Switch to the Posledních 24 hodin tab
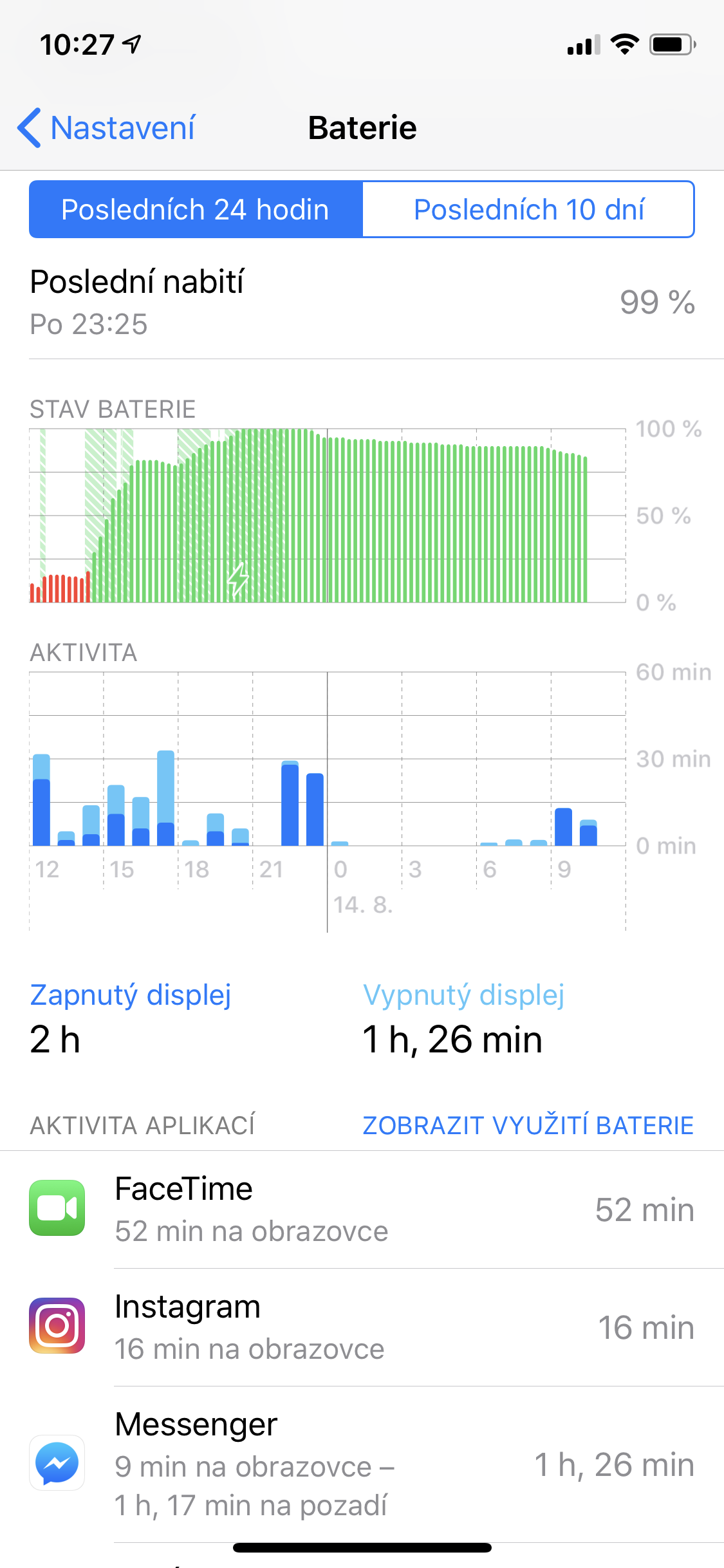 pos(195,209)
